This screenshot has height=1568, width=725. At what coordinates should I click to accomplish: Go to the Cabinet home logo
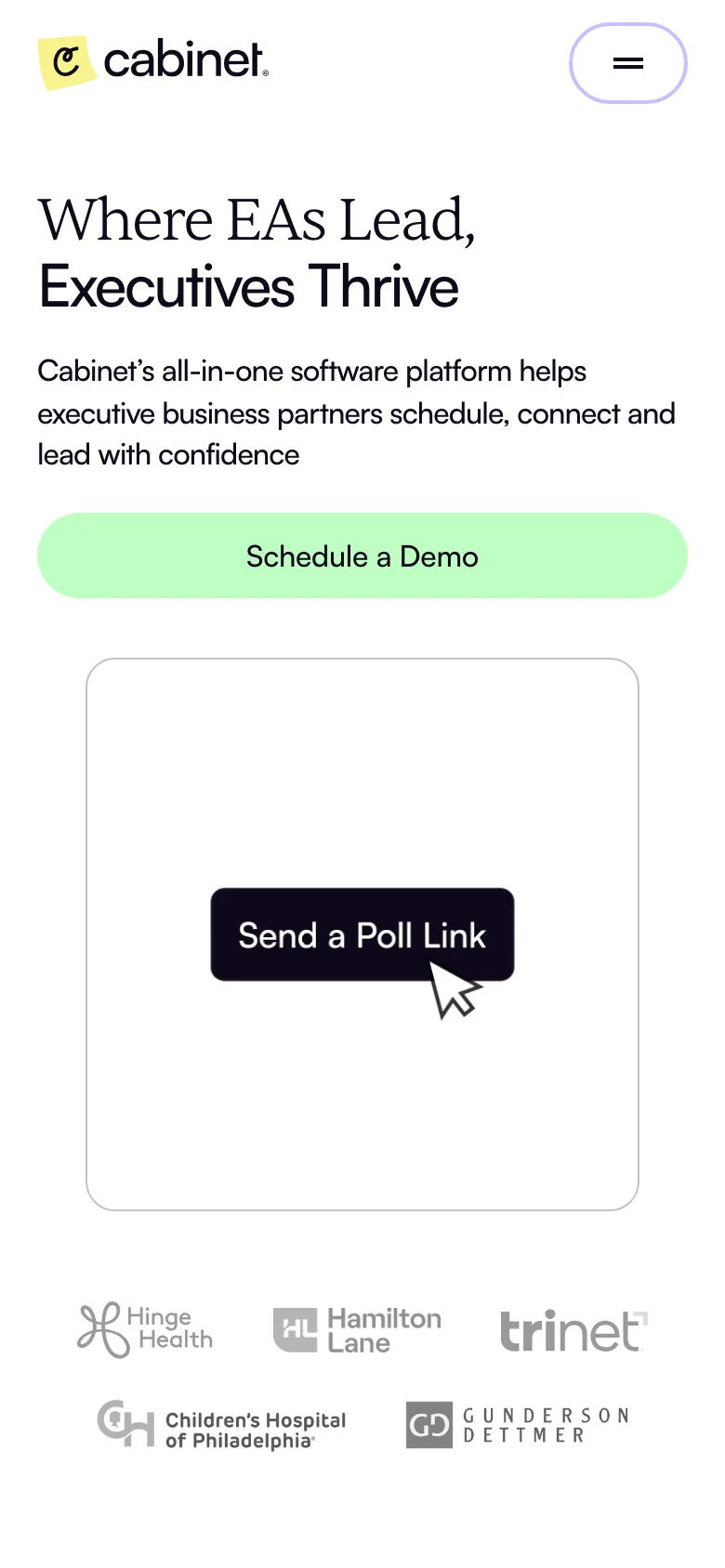(153, 62)
